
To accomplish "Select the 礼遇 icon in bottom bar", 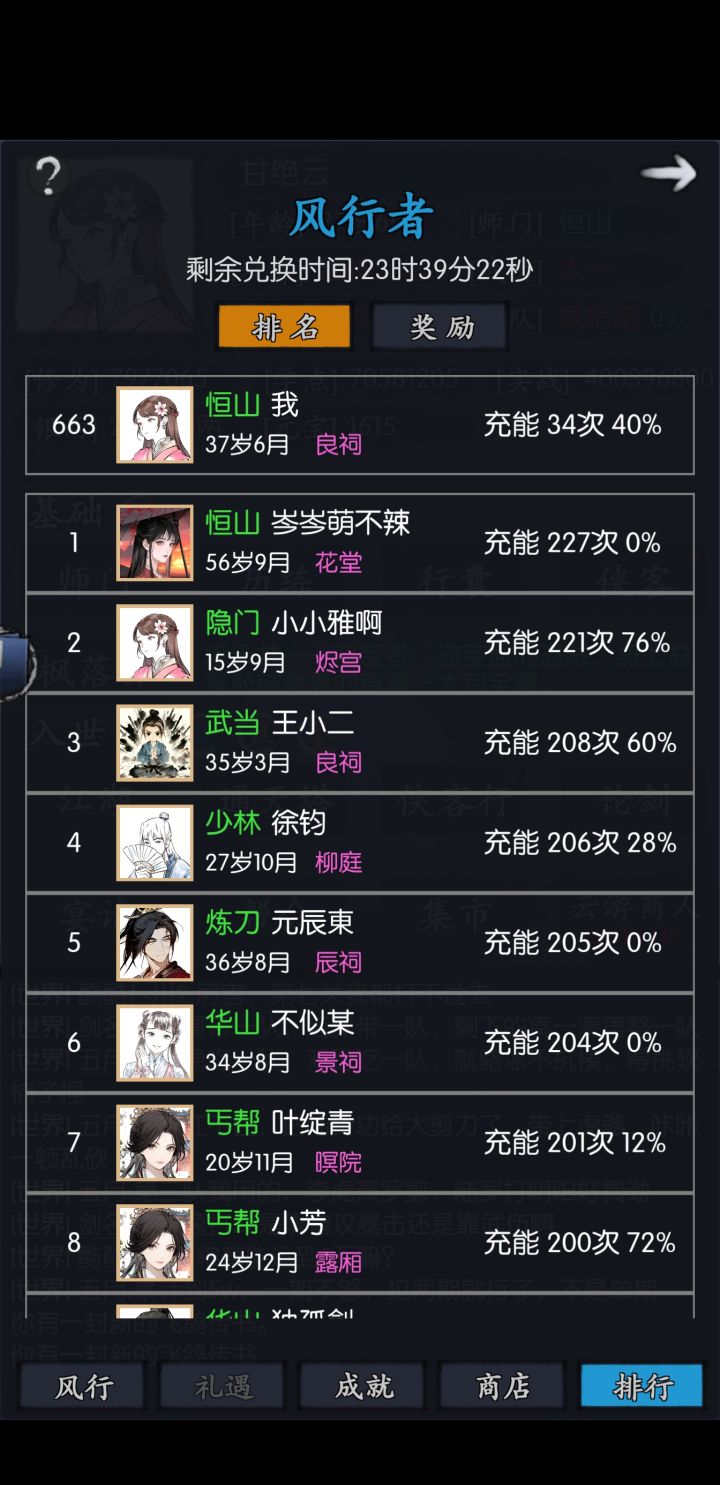I will [221, 1387].
